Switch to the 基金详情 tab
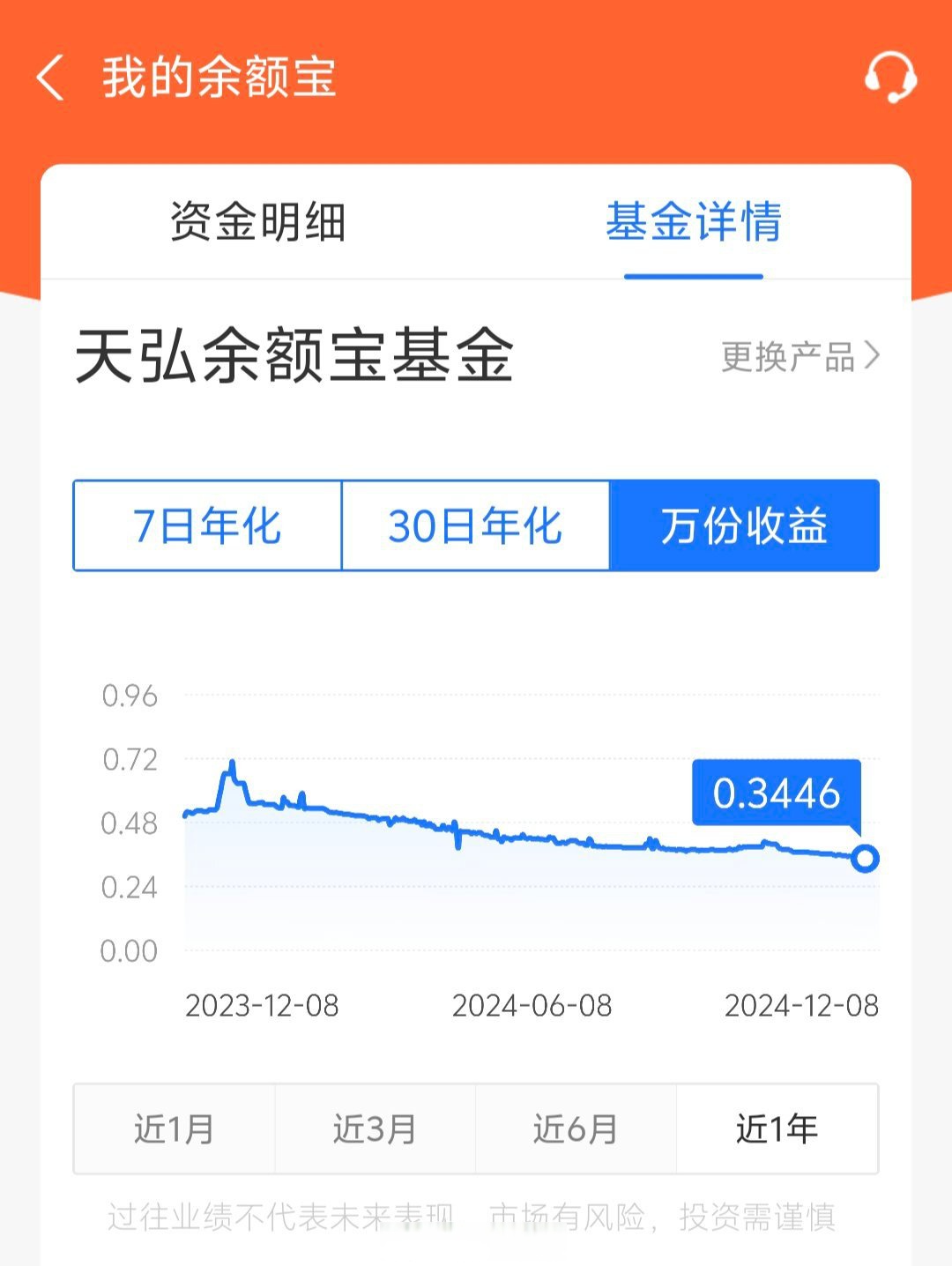This screenshot has width=952, height=1266. (694, 223)
